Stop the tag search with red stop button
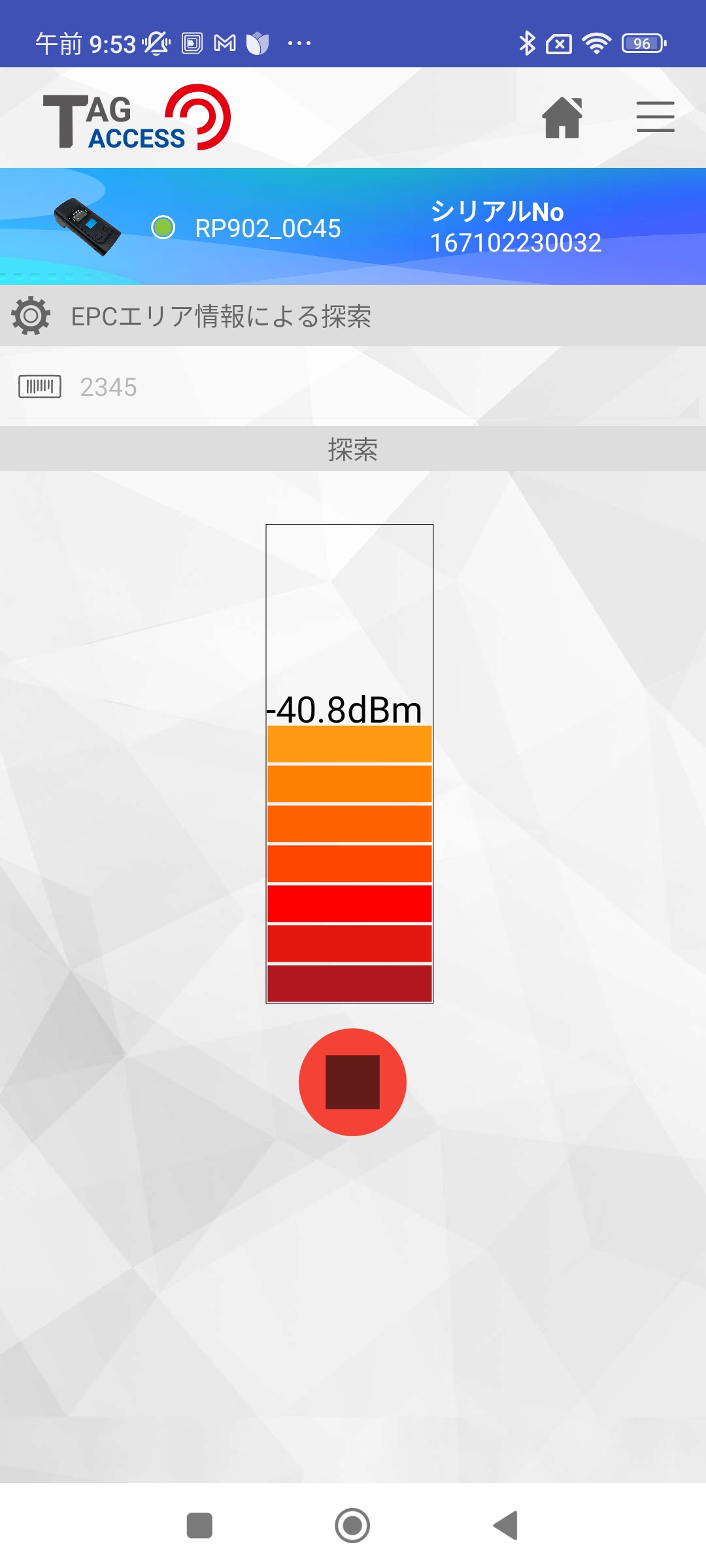The height and width of the screenshot is (1568, 706). (352, 1082)
